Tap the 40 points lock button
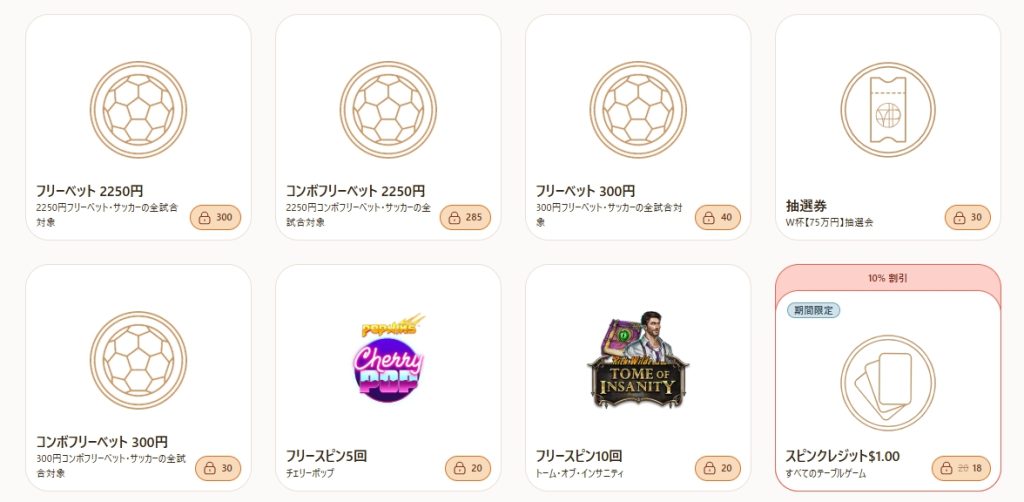The image size is (1024, 502). pos(718,217)
